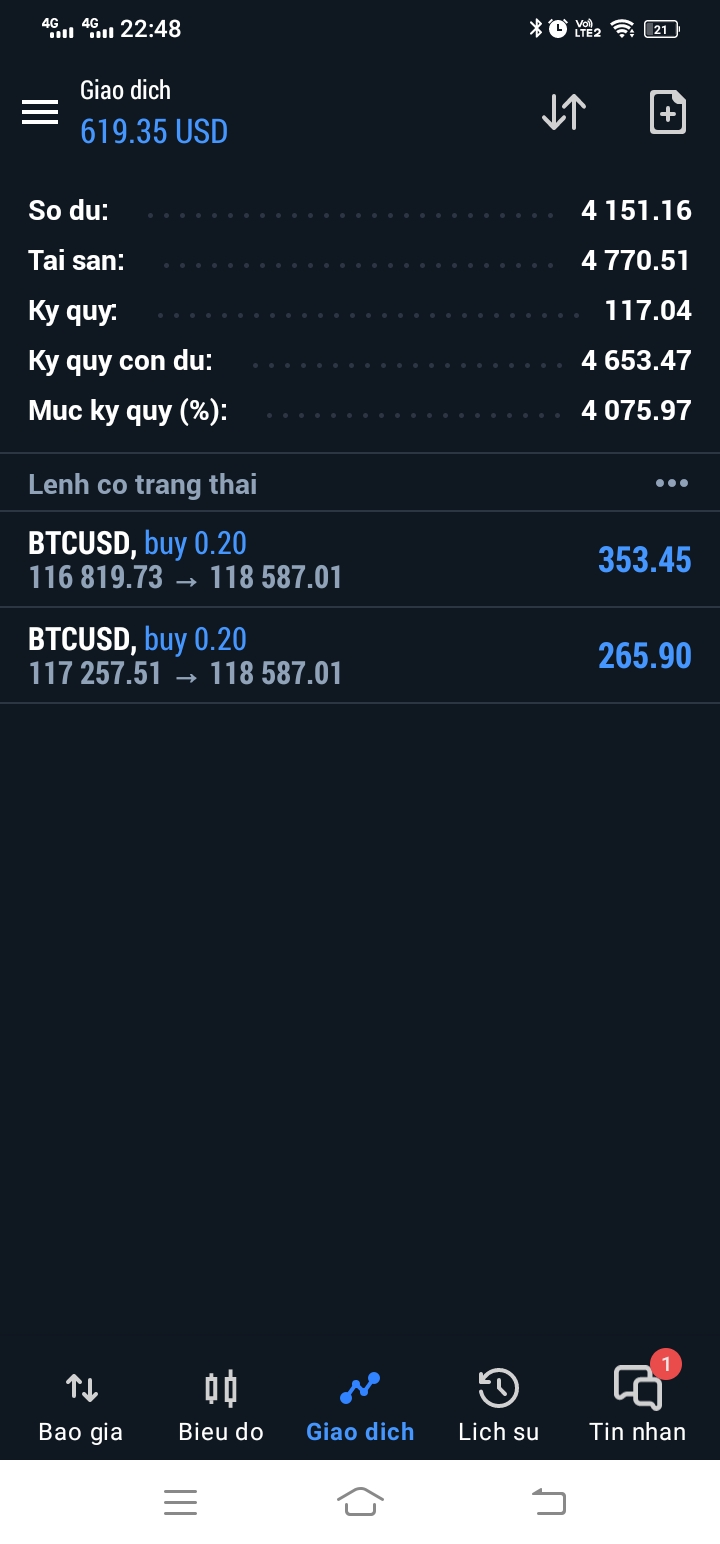Tap the system back button
The image size is (720, 1544).
point(548,1502)
